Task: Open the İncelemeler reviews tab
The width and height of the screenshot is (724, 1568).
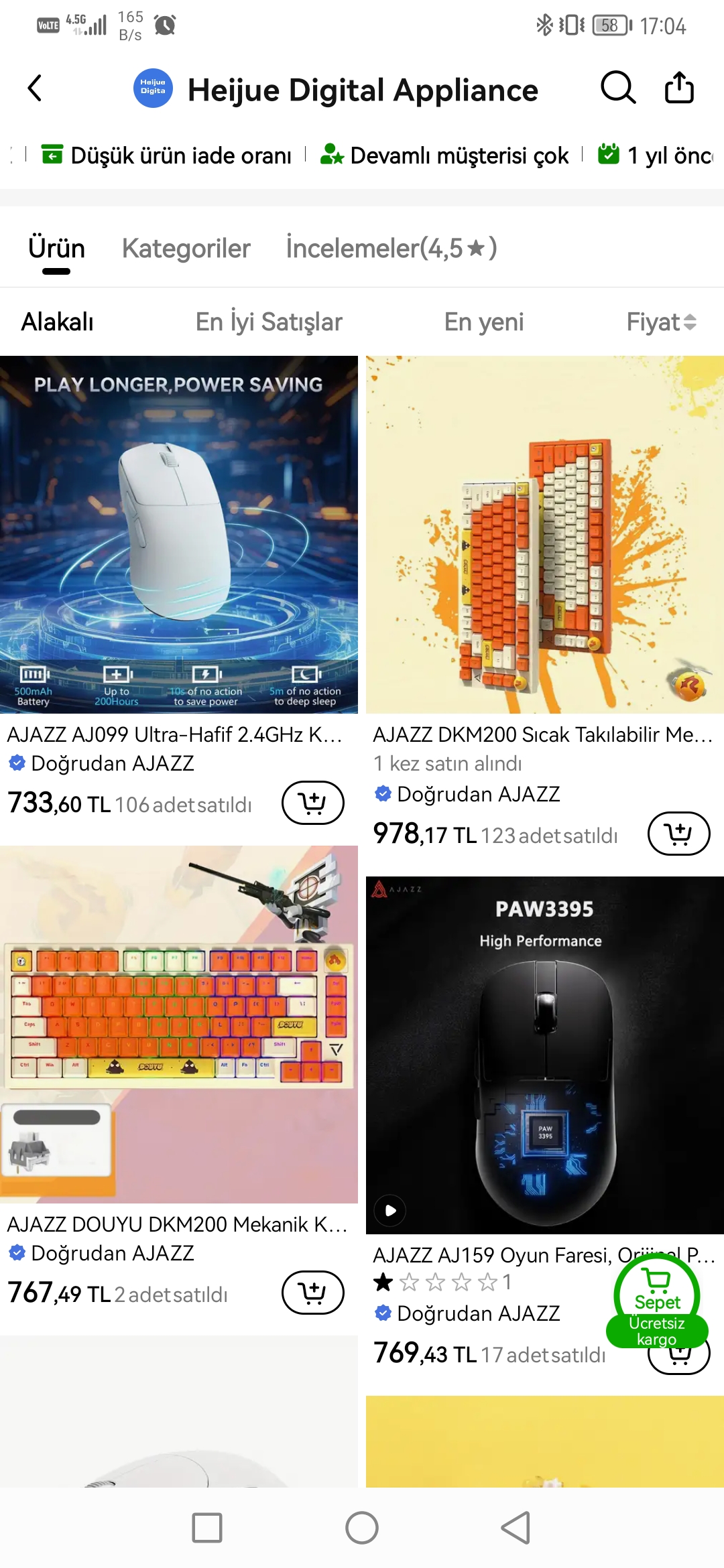Action: coord(391,249)
